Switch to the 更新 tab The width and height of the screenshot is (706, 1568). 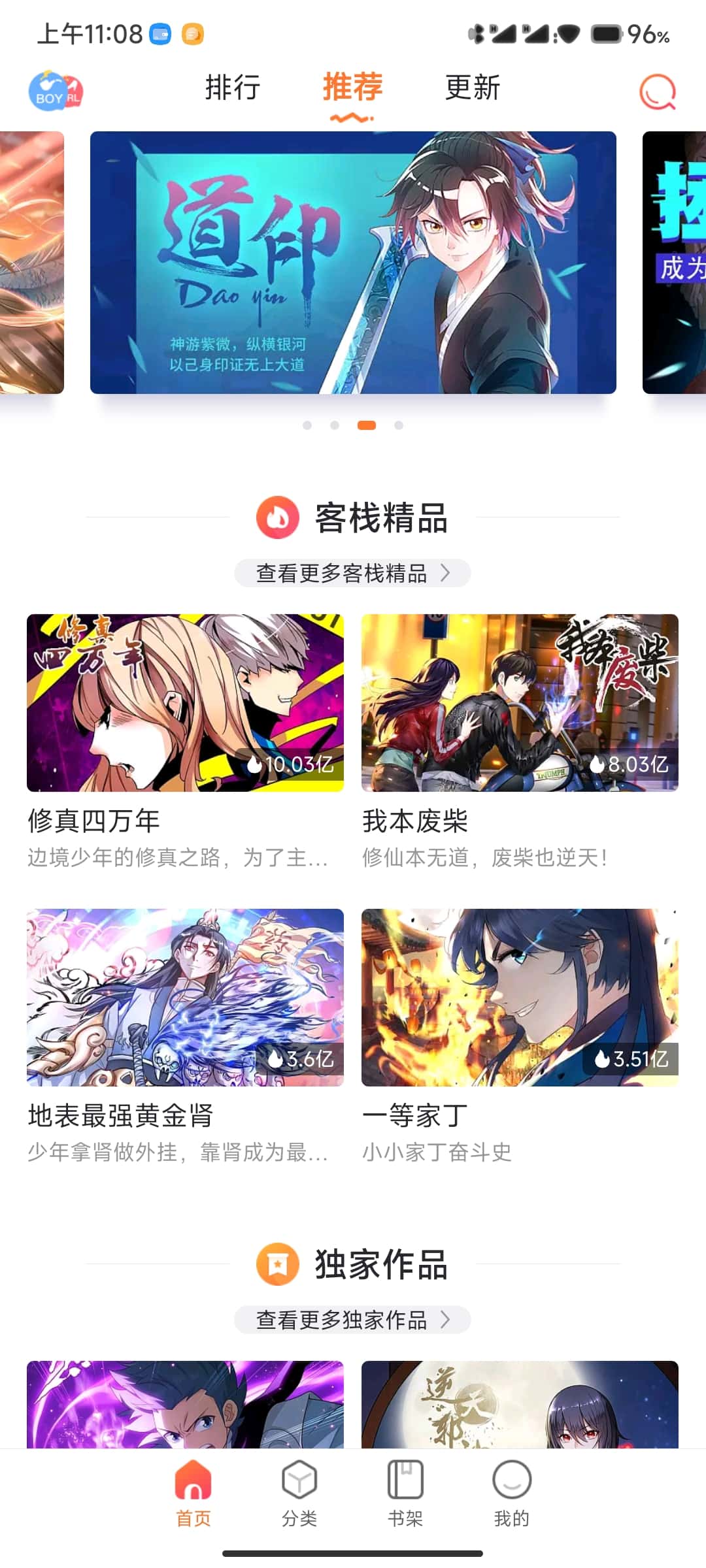[x=473, y=88]
